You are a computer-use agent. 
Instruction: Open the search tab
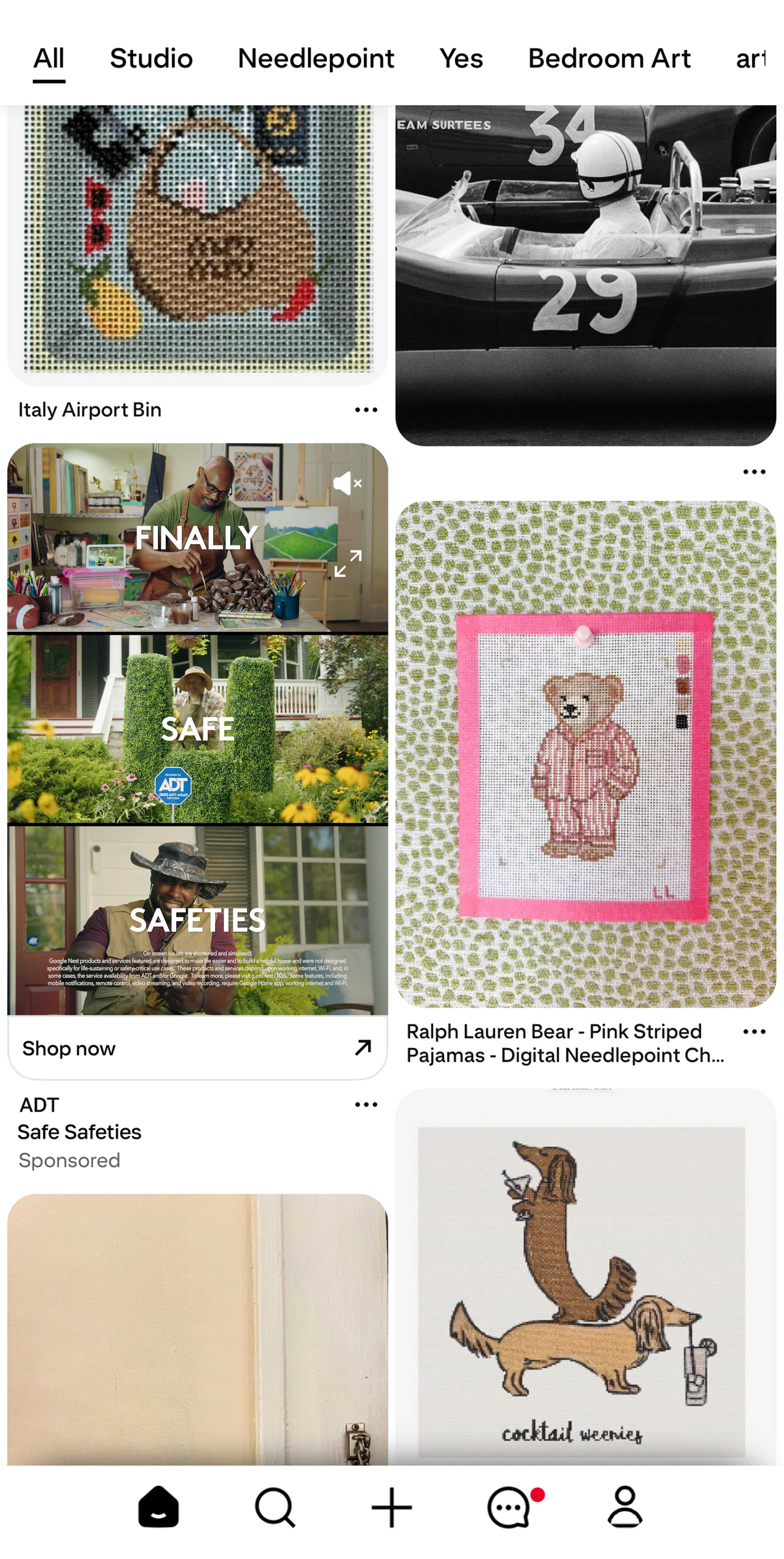coord(275,1507)
